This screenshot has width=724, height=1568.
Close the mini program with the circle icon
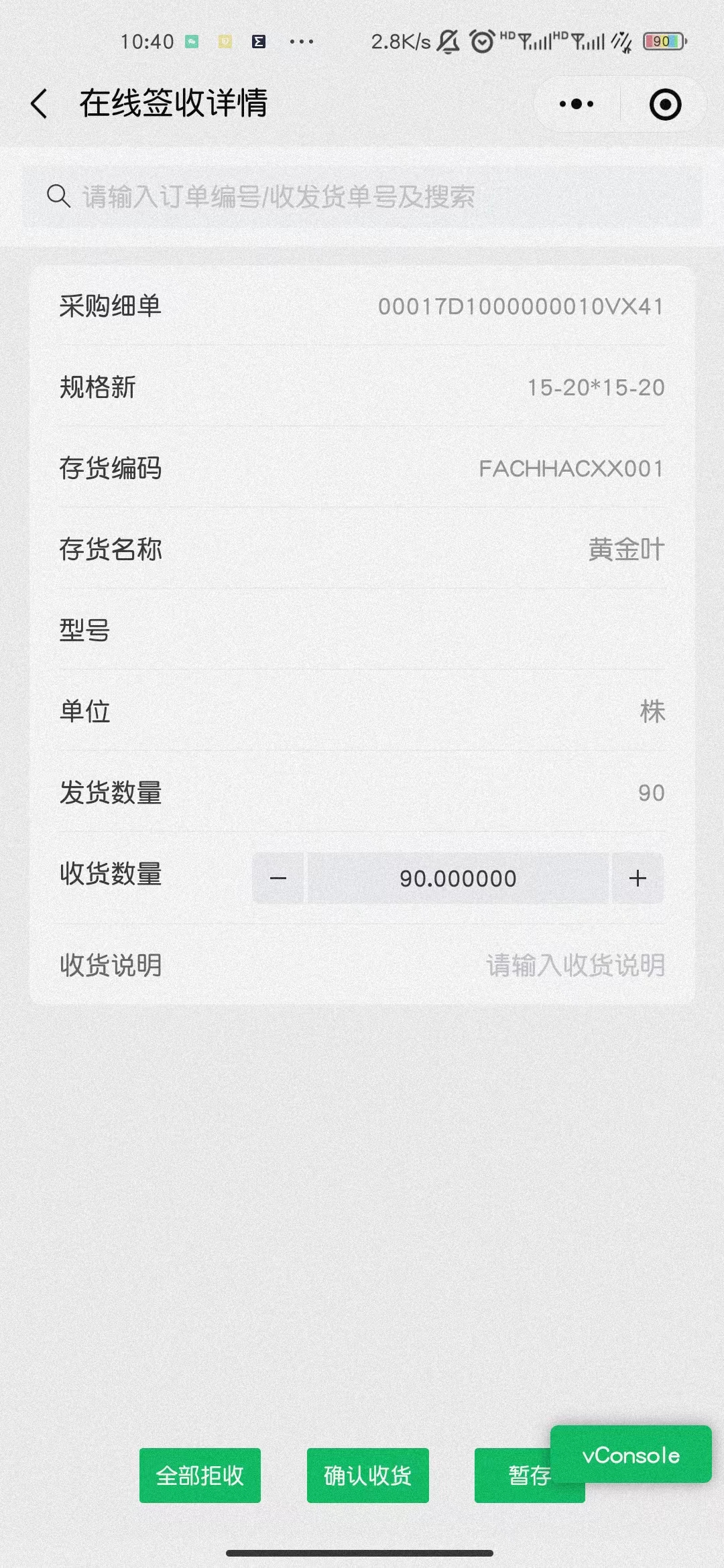(665, 105)
